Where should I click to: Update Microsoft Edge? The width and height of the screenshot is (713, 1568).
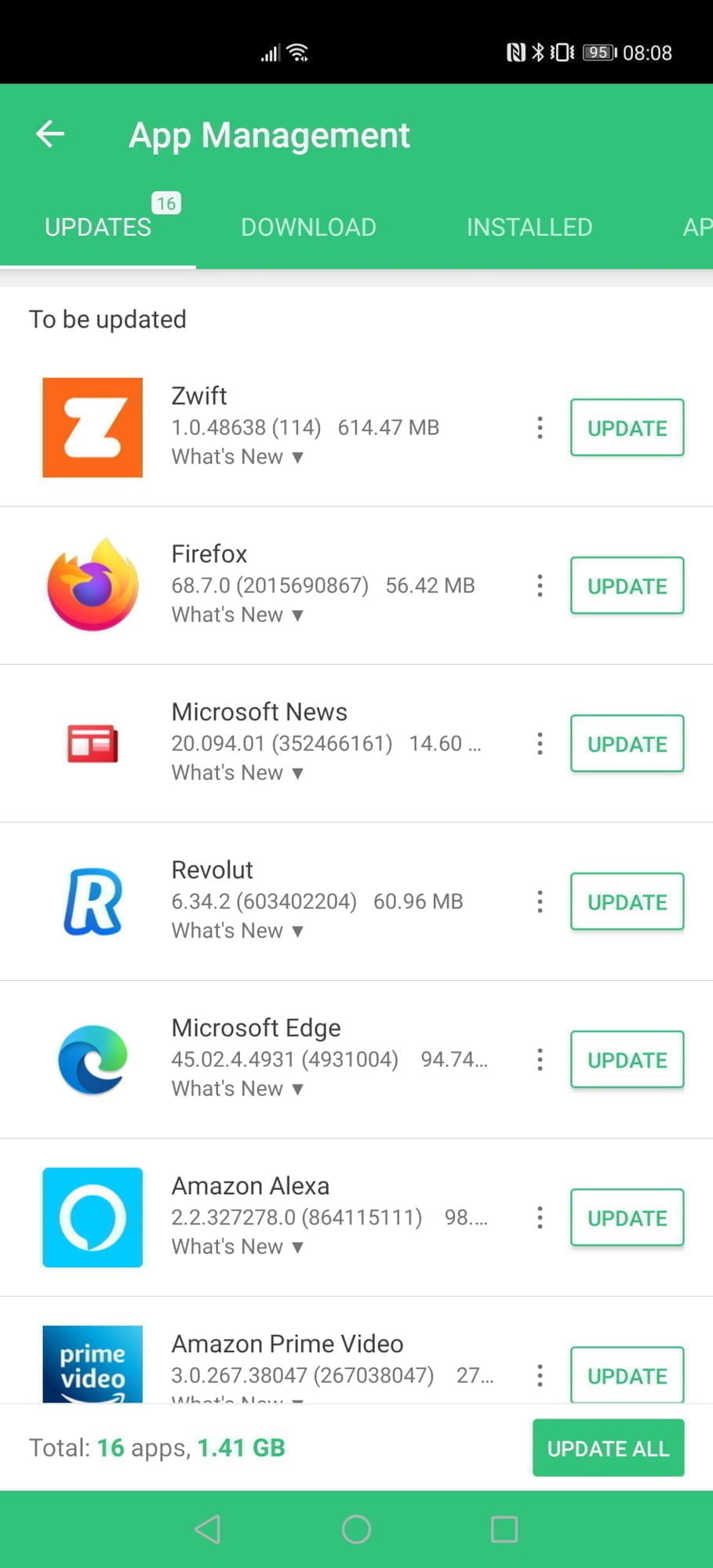pos(627,1060)
